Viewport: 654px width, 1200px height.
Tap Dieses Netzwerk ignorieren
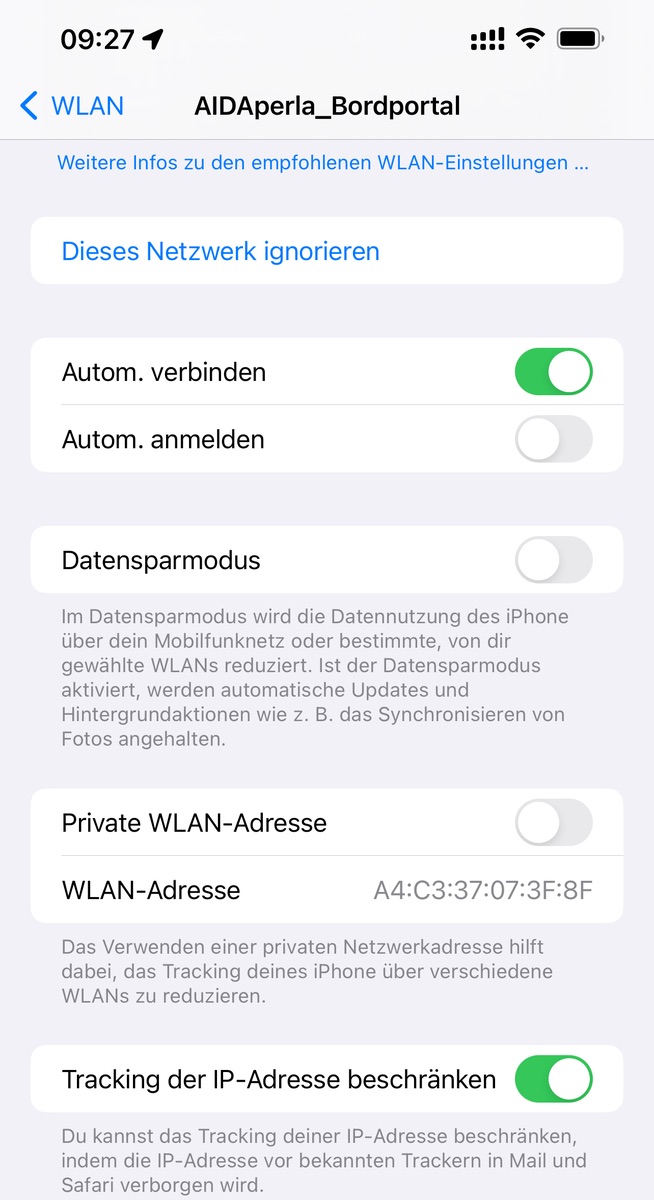point(221,251)
